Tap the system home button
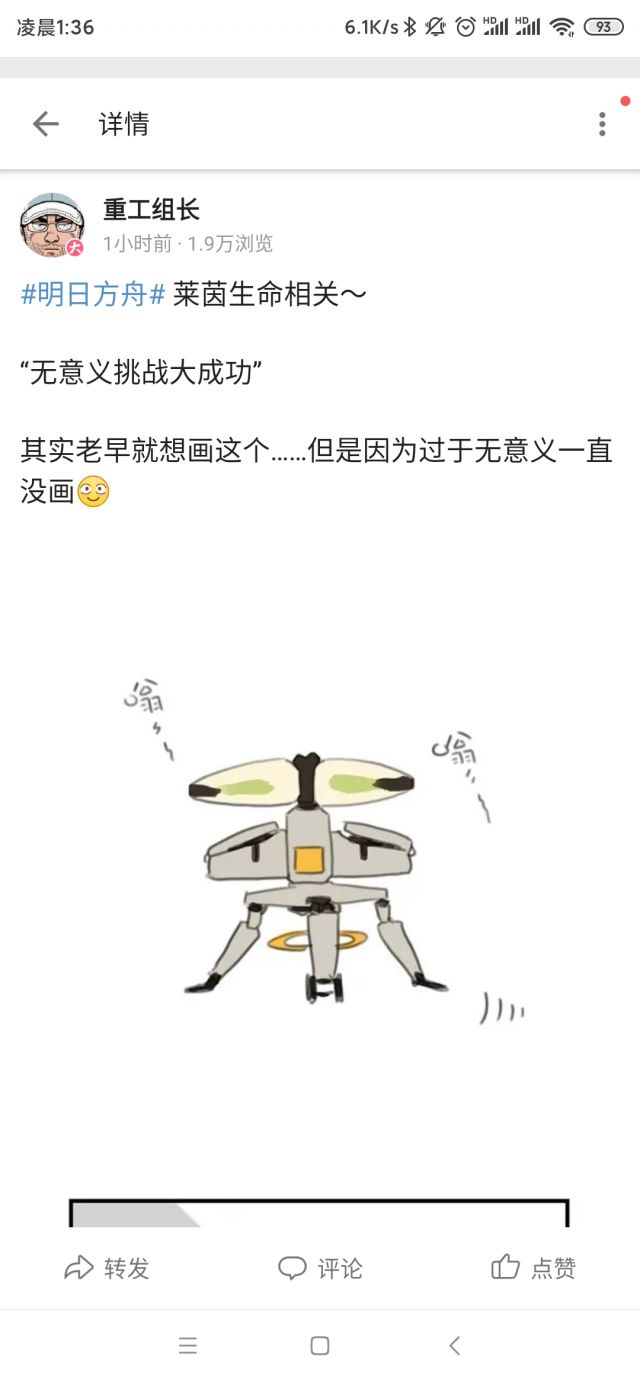 (320, 1346)
